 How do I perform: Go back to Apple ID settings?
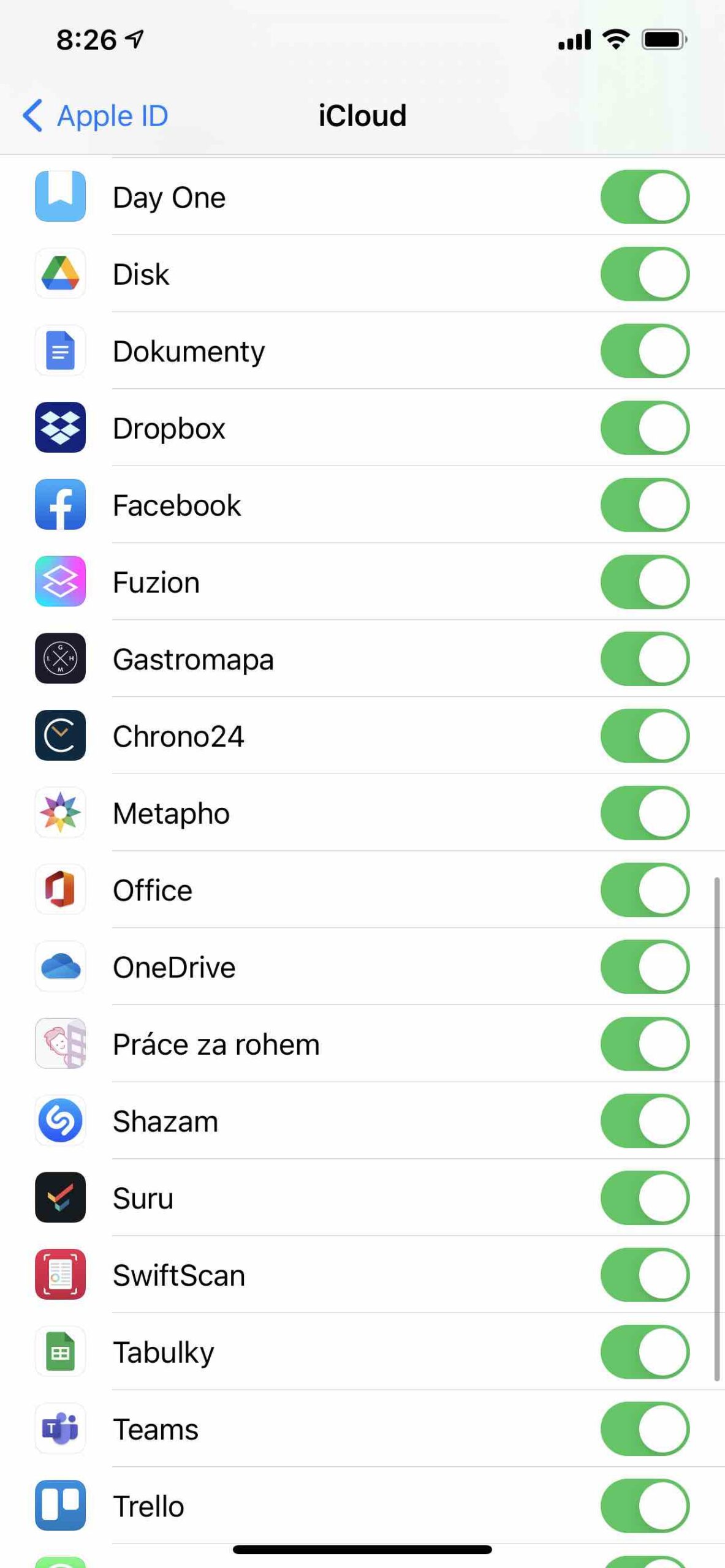[96, 116]
